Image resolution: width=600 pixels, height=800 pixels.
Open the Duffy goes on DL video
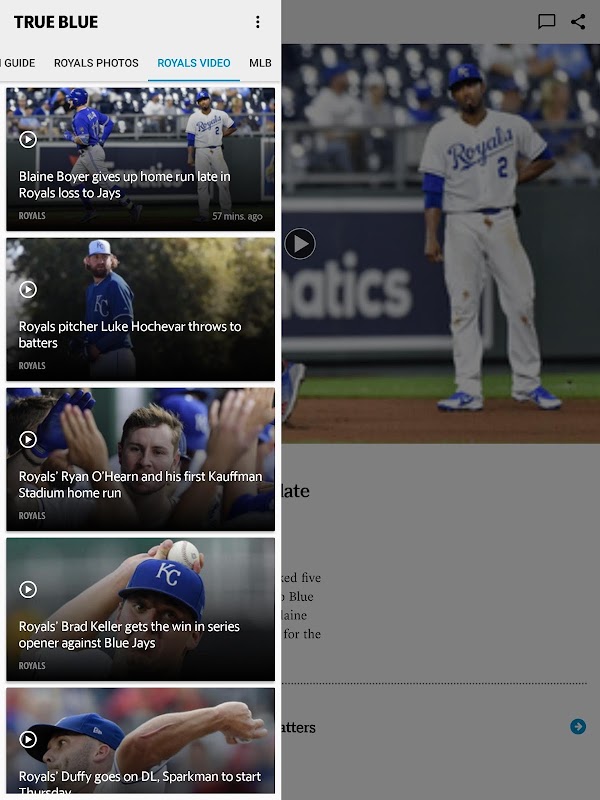(x=140, y=740)
